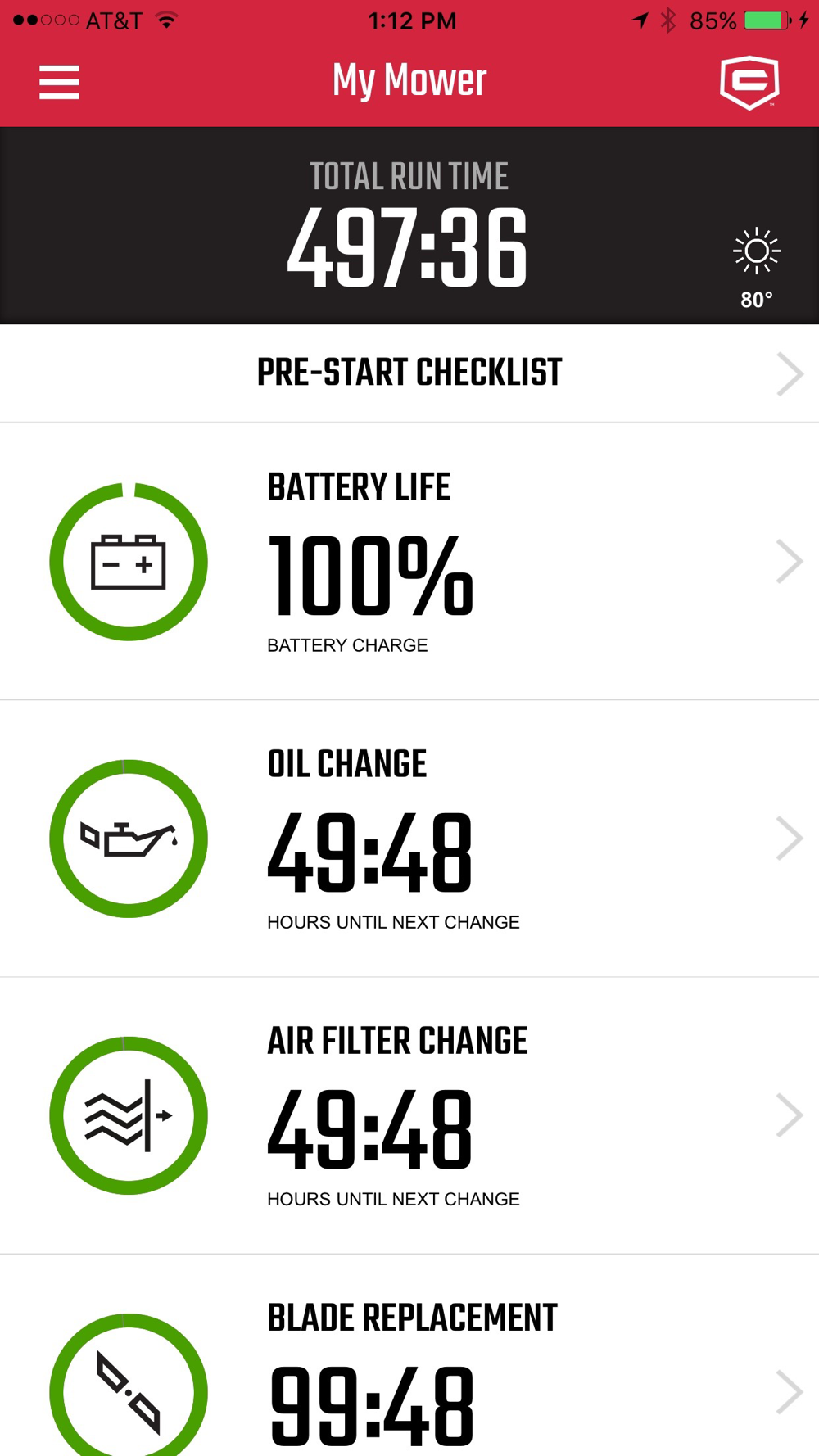Open the hamburger menu
819x1456 pixels.
click(59, 83)
